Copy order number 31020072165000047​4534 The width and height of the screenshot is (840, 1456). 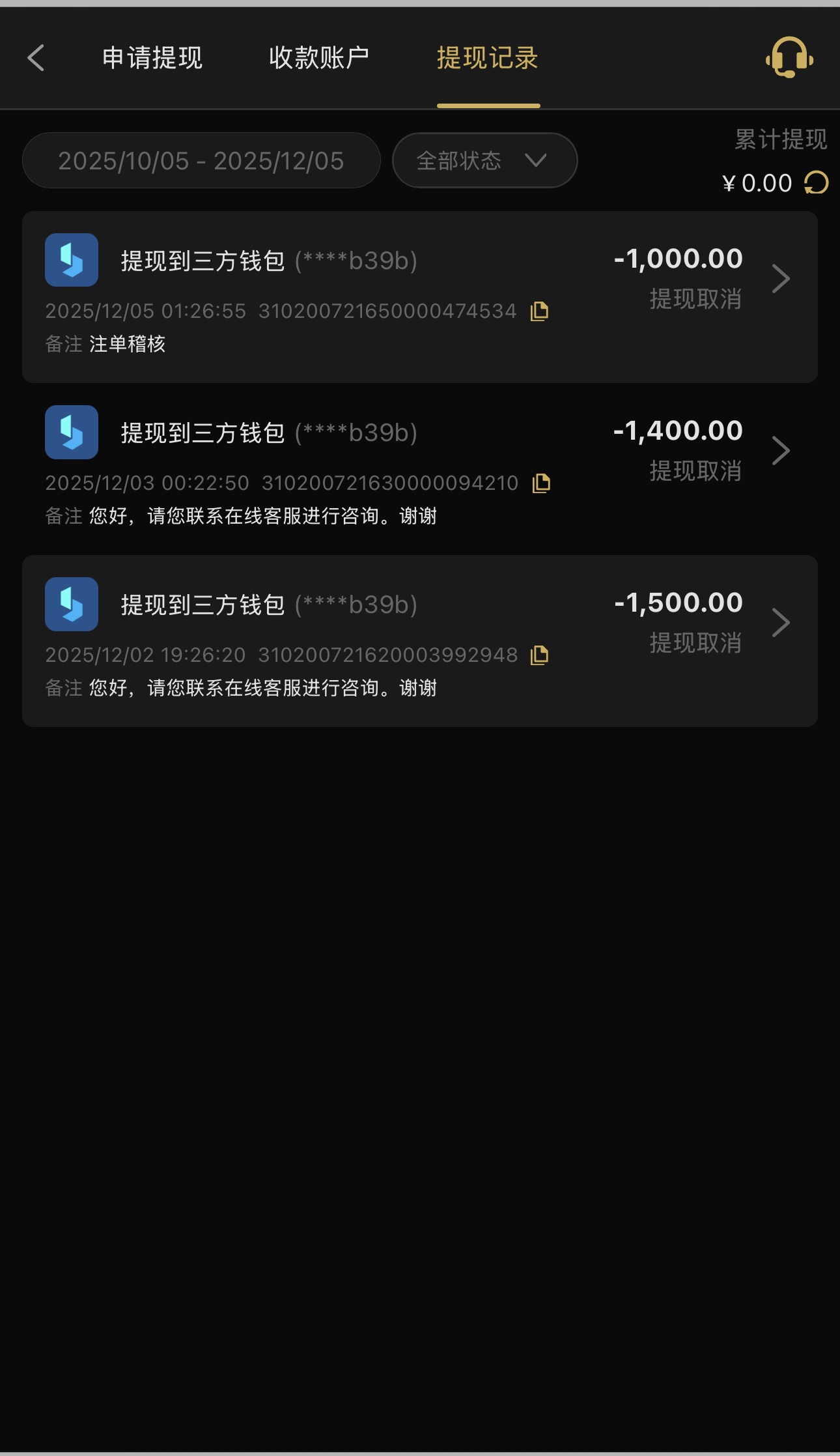click(x=539, y=311)
